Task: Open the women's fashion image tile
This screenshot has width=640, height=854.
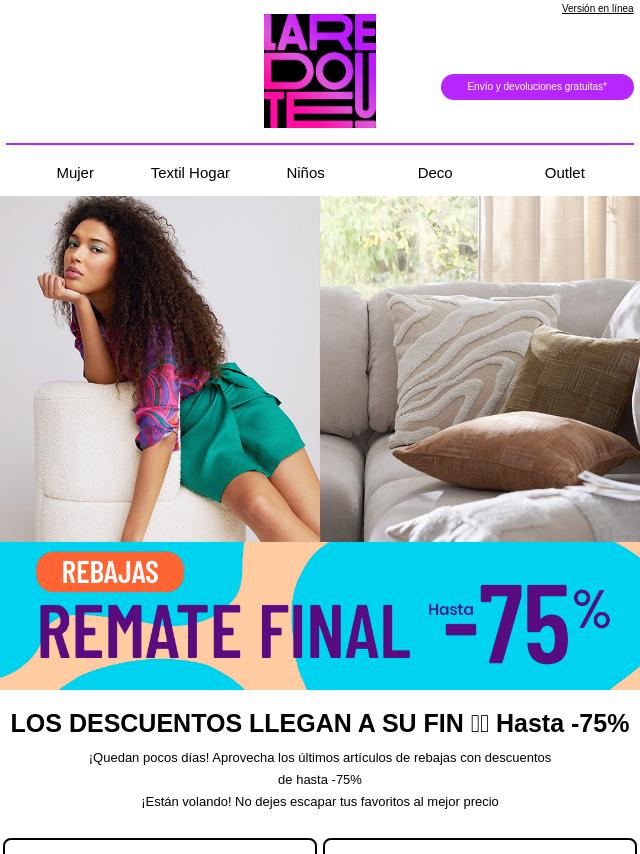Action: click(160, 368)
